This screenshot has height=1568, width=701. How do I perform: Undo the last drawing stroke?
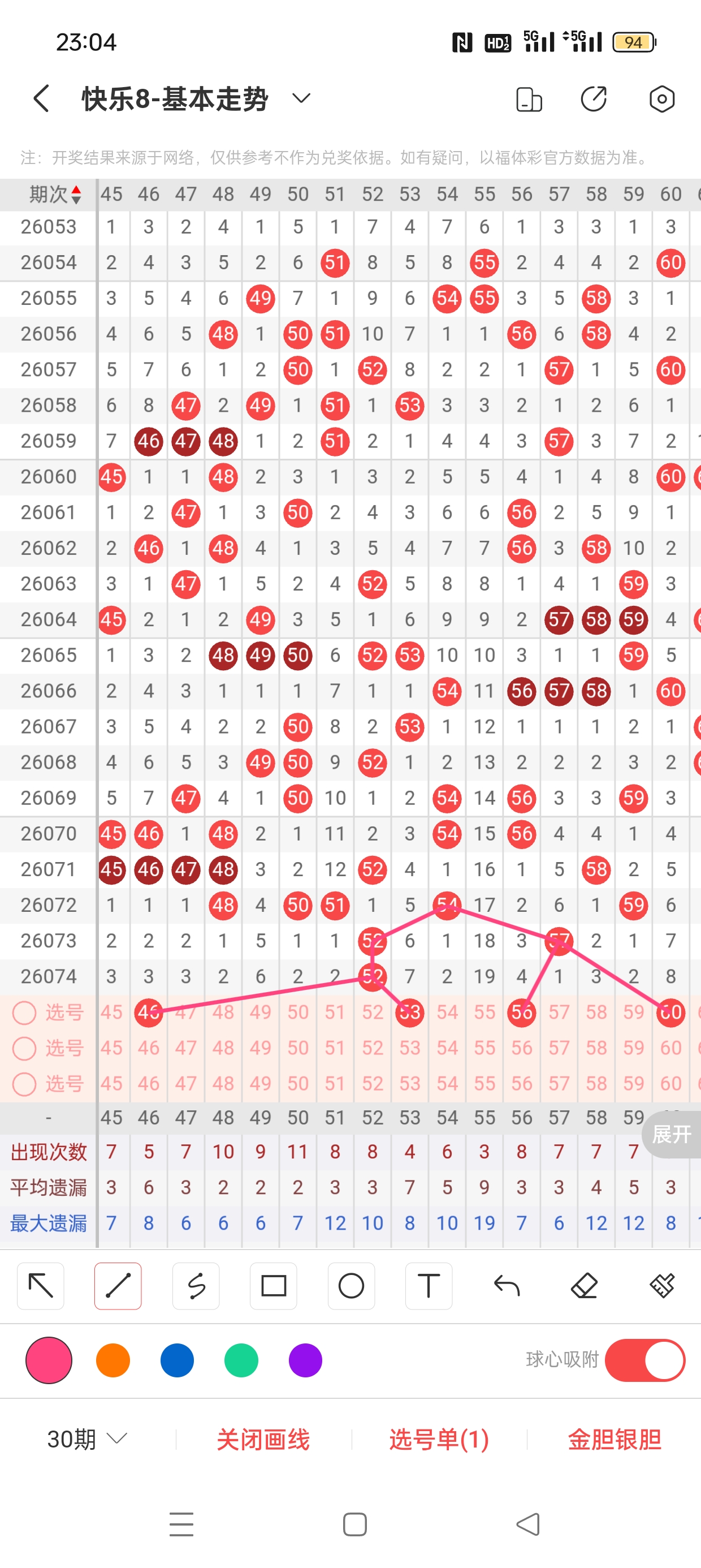point(507,1286)
